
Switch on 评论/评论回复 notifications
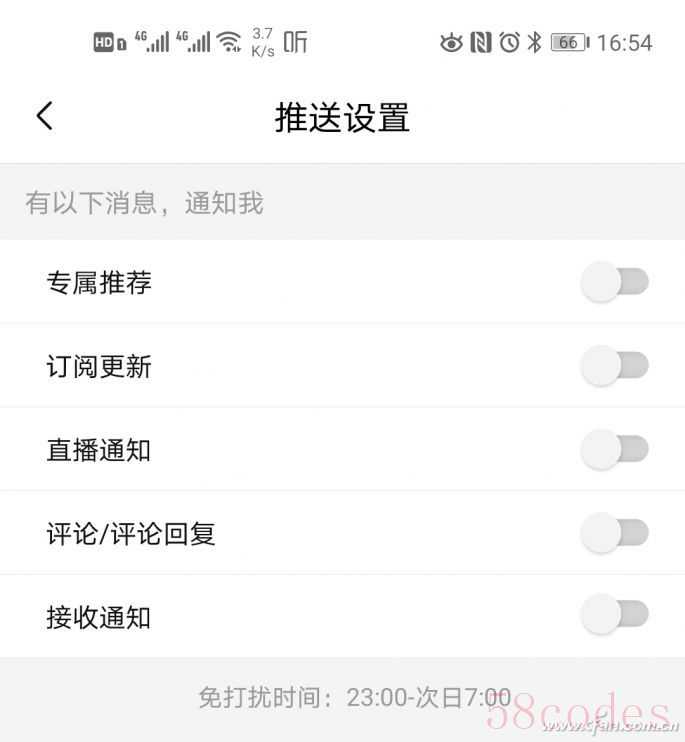[x=614, y=533]
